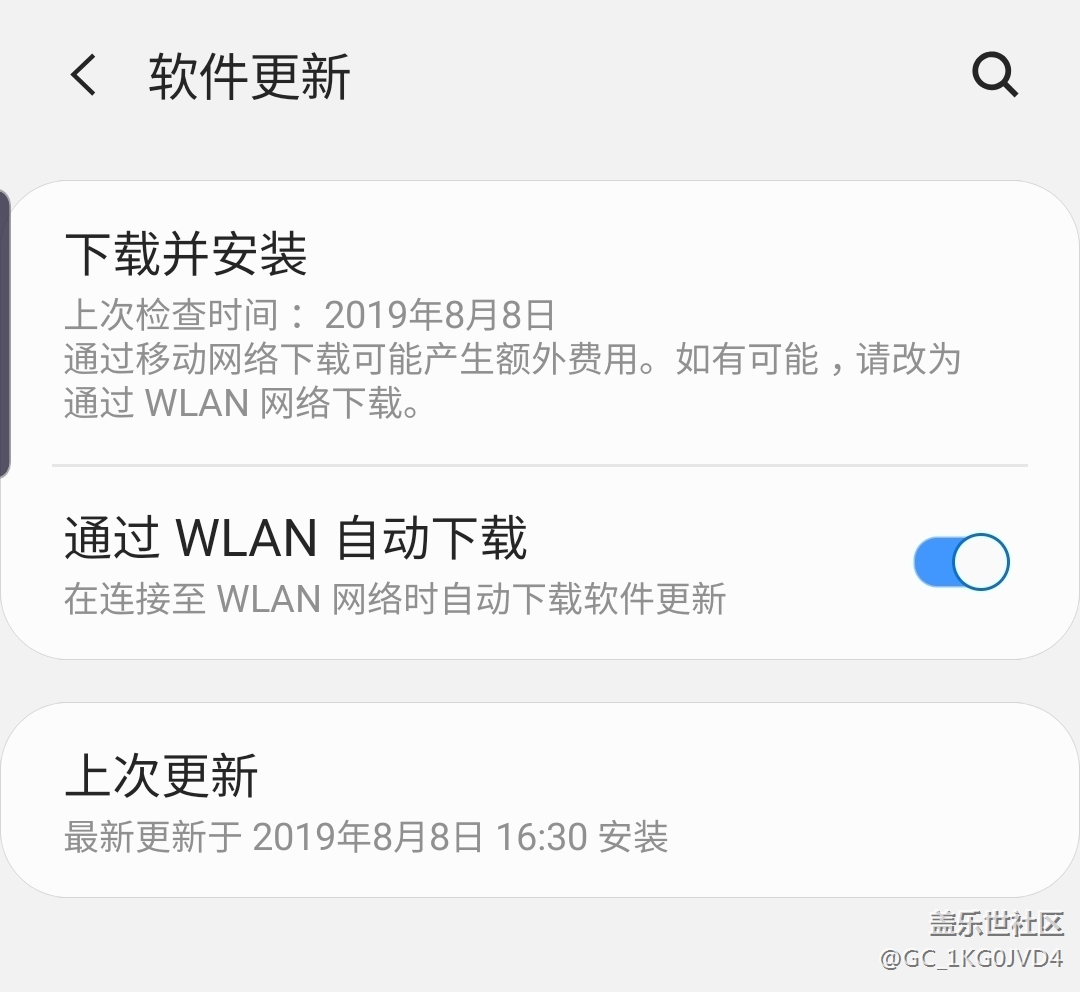Screen dimensions: 1080x992
Task: Disable 通过 WLAN 自动下载 switch
Action: (x=960, y=562)
